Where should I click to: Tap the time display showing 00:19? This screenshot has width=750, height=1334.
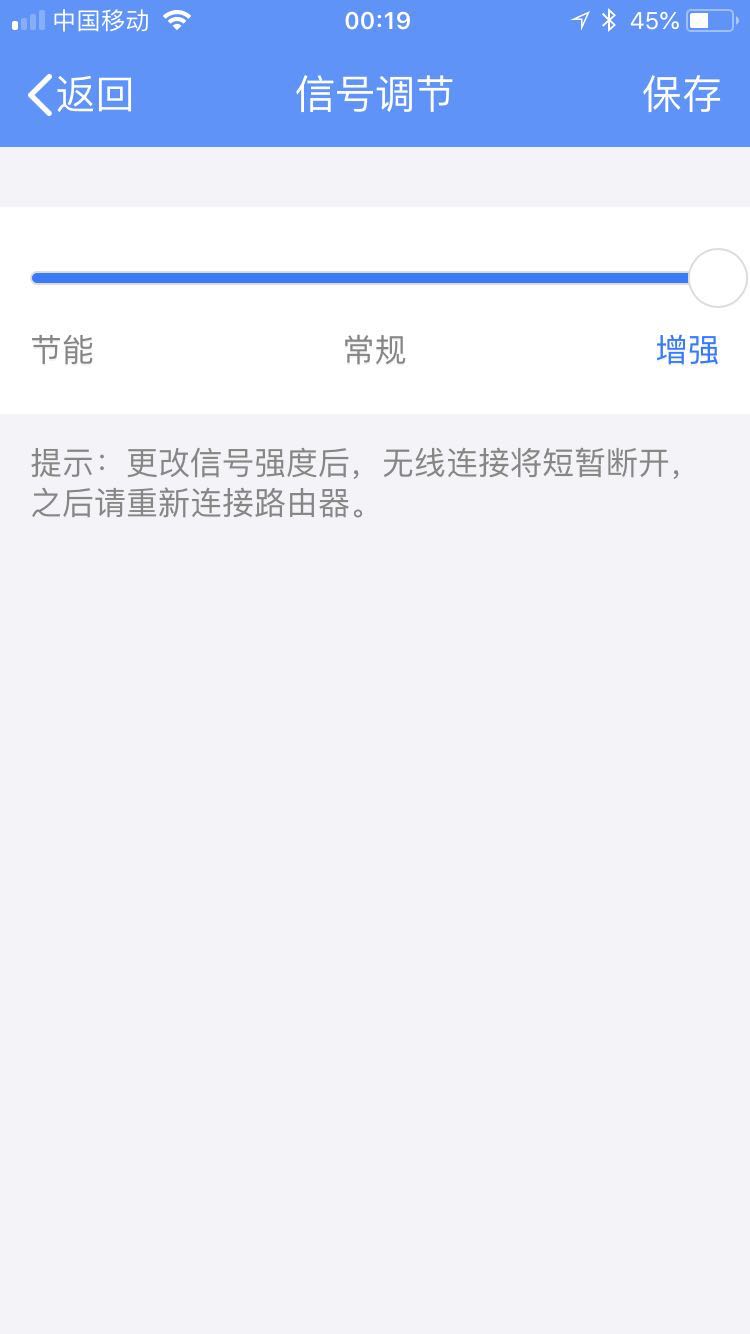coord(375,20)
